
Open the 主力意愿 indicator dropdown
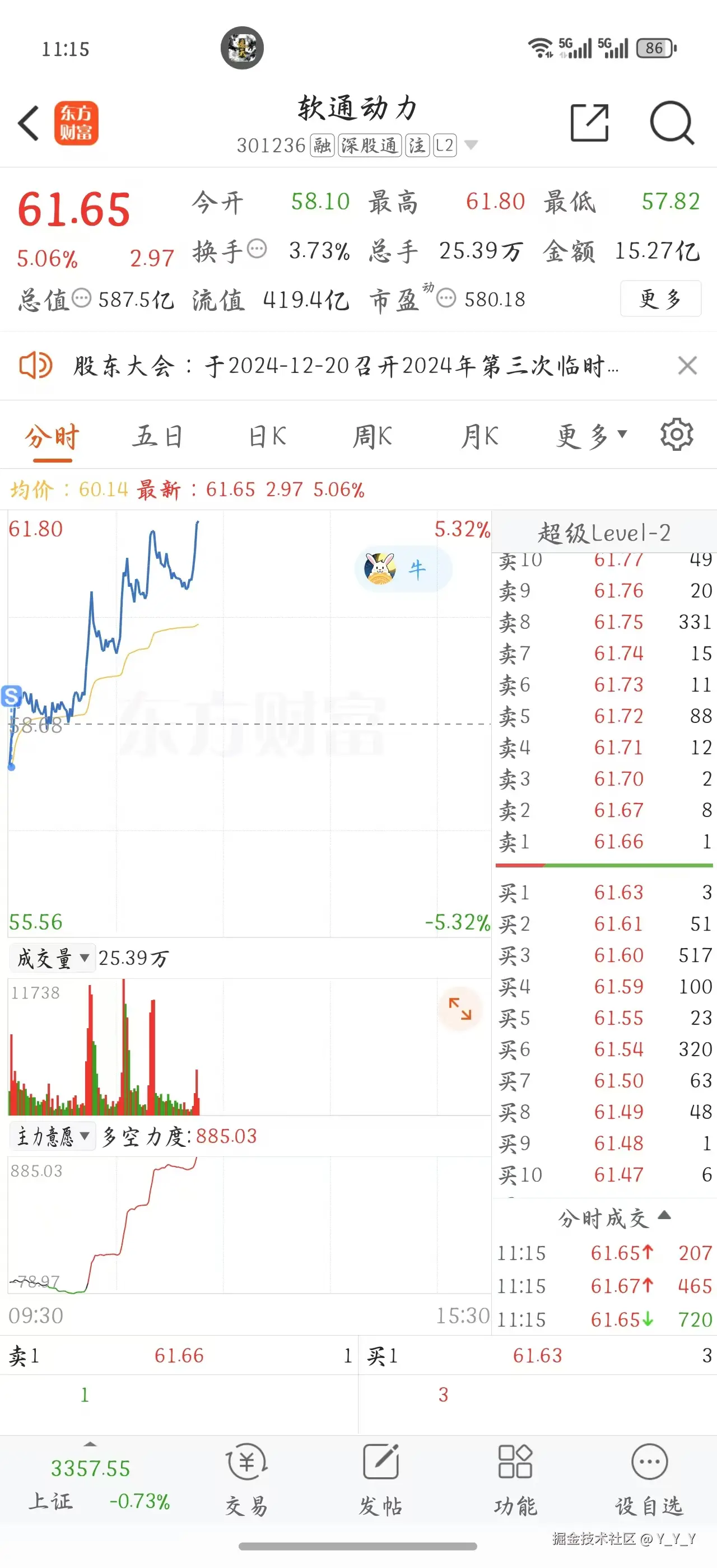click(52, 1135)
